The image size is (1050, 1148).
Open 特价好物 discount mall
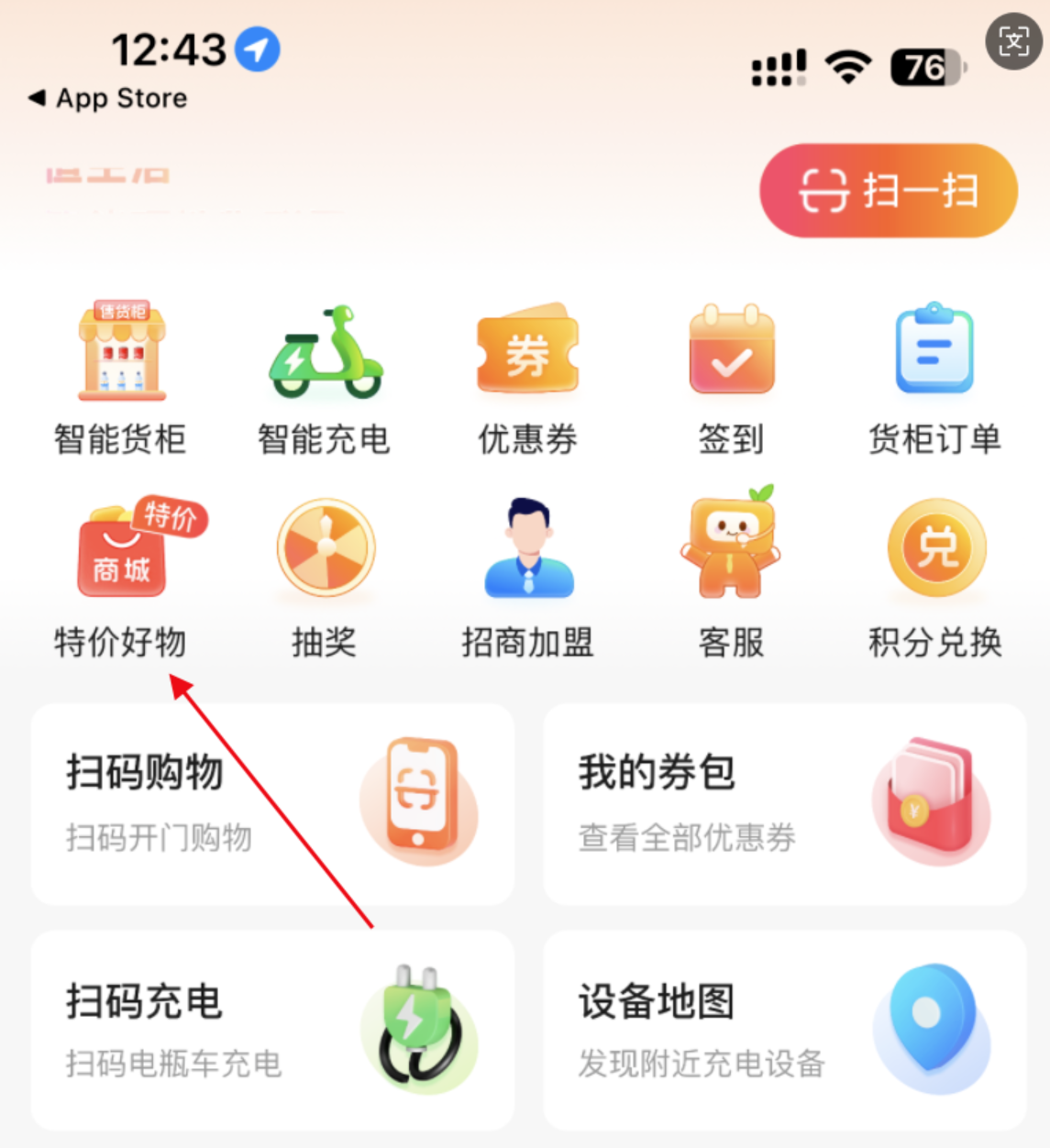point(121,580)
